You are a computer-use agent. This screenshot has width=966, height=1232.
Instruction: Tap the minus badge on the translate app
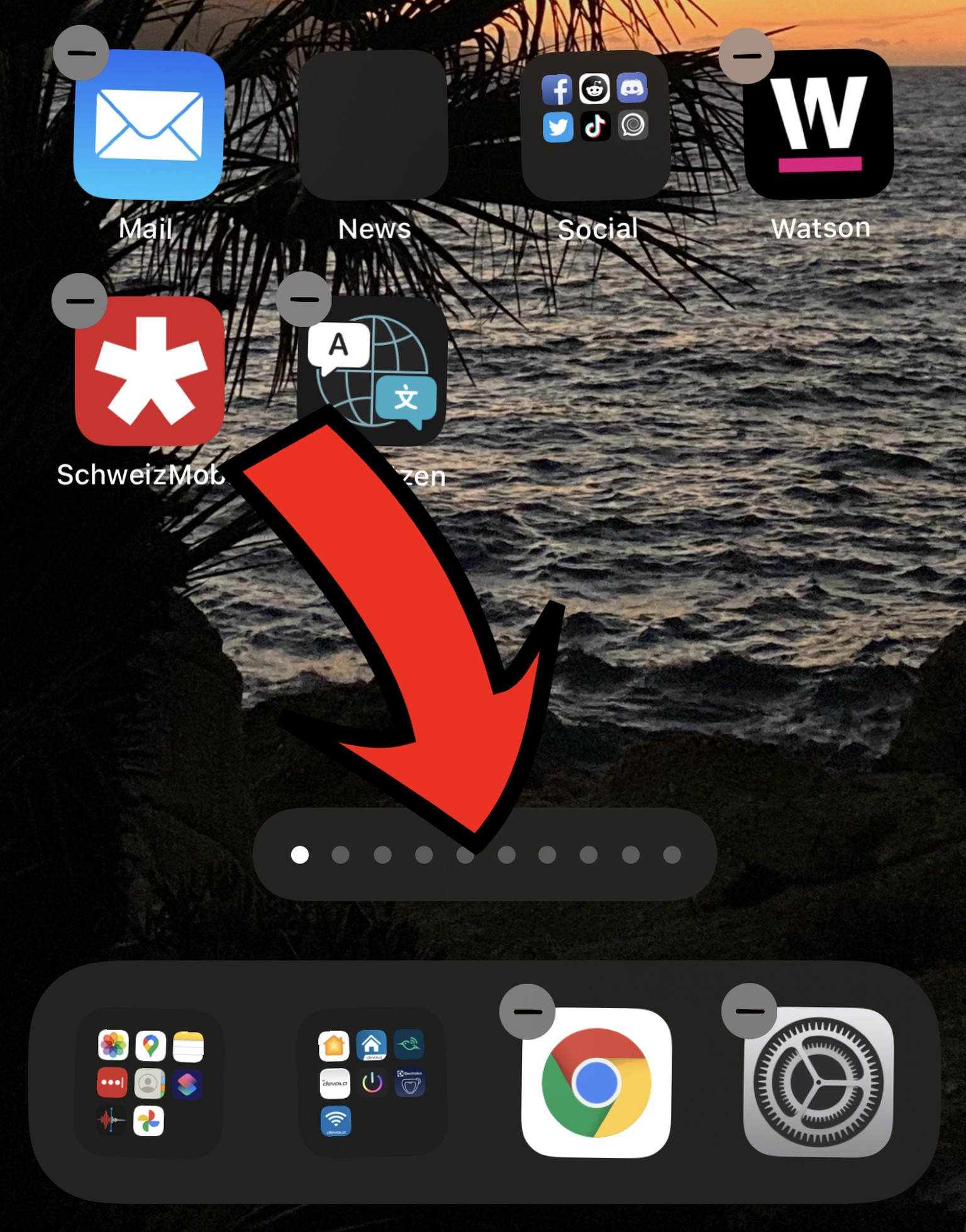tap(304, 299)
